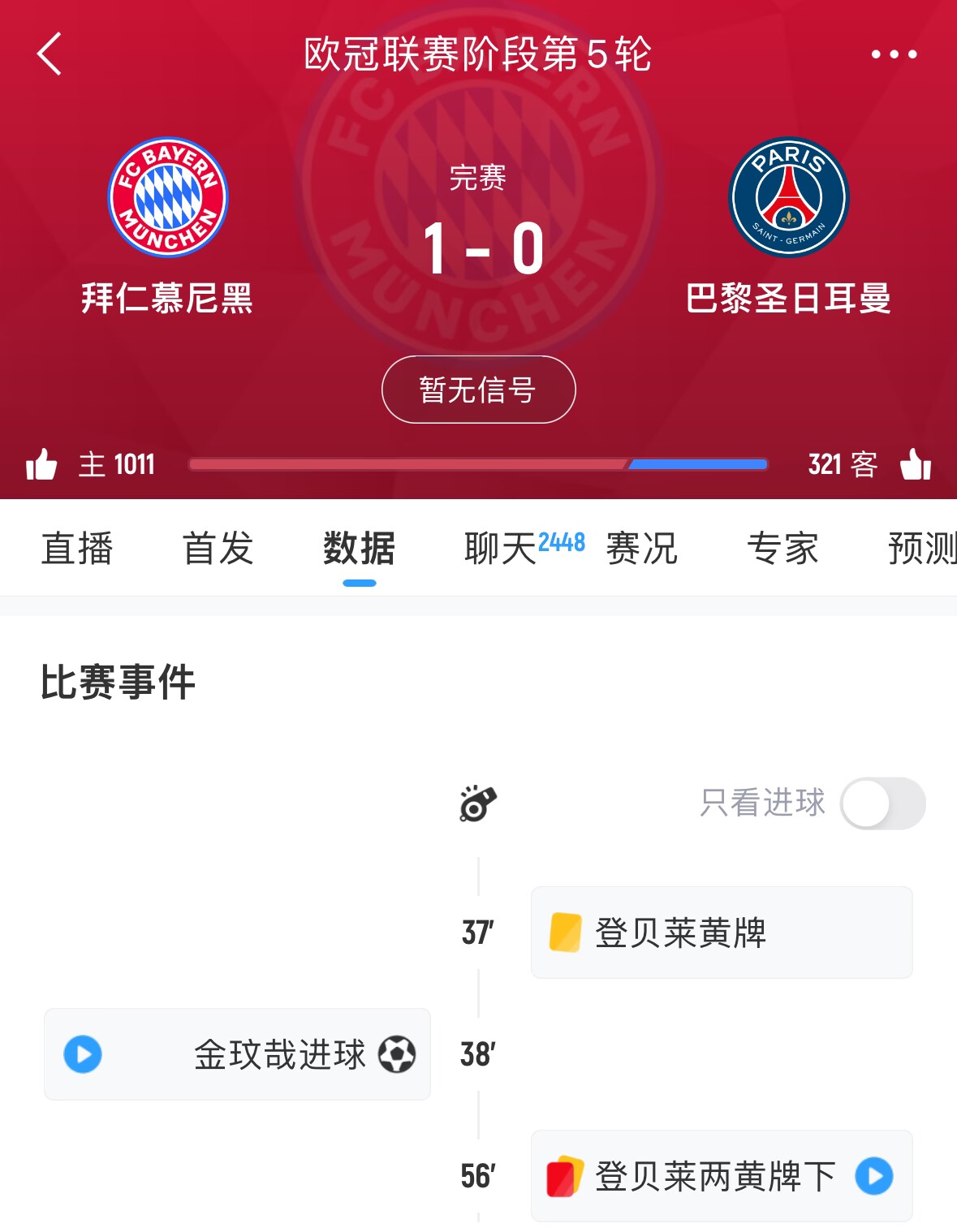Play the 登贝莱两黄牌下 replay video
Image resolution: width=957 pixels, height=1232 pixels.
tap(874, 1176)
